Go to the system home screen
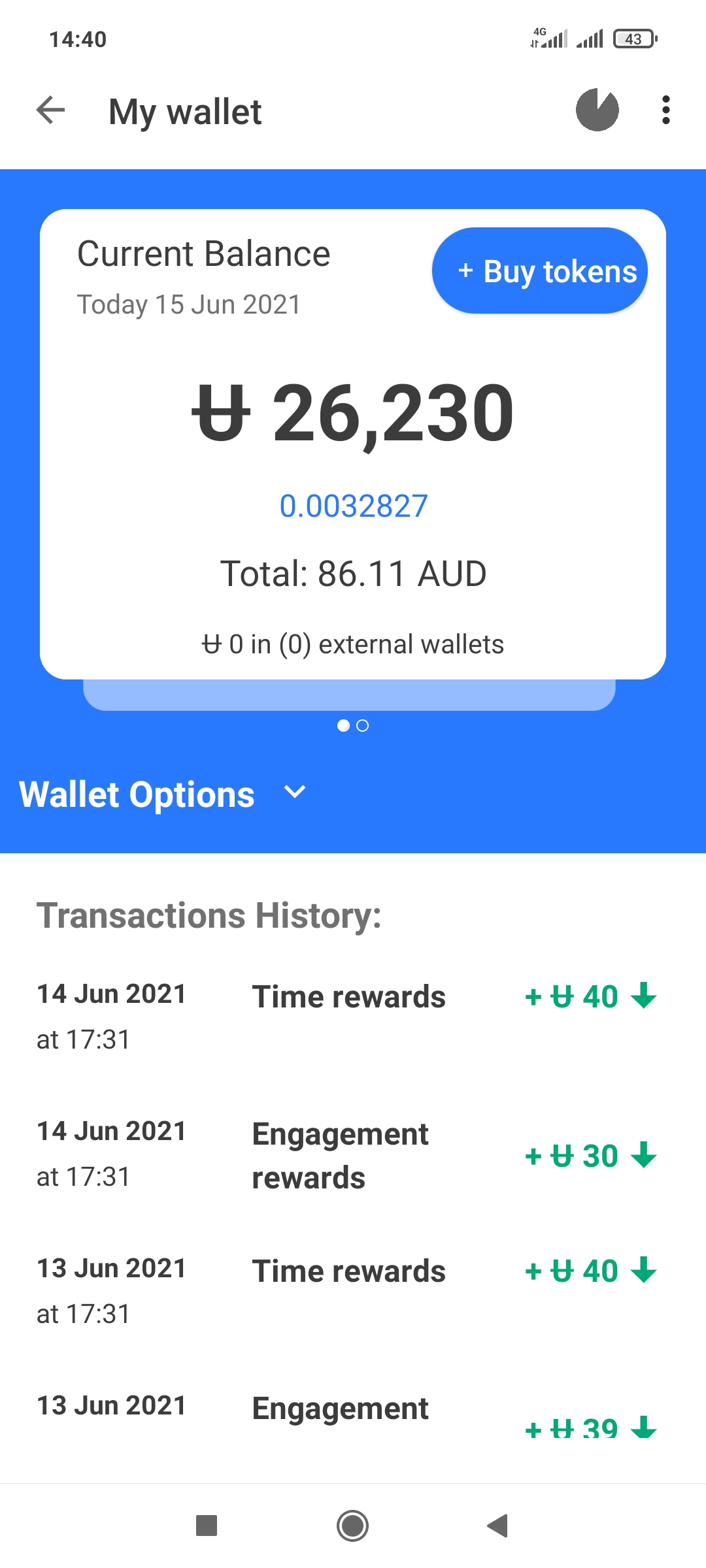 pos(353,1526)
